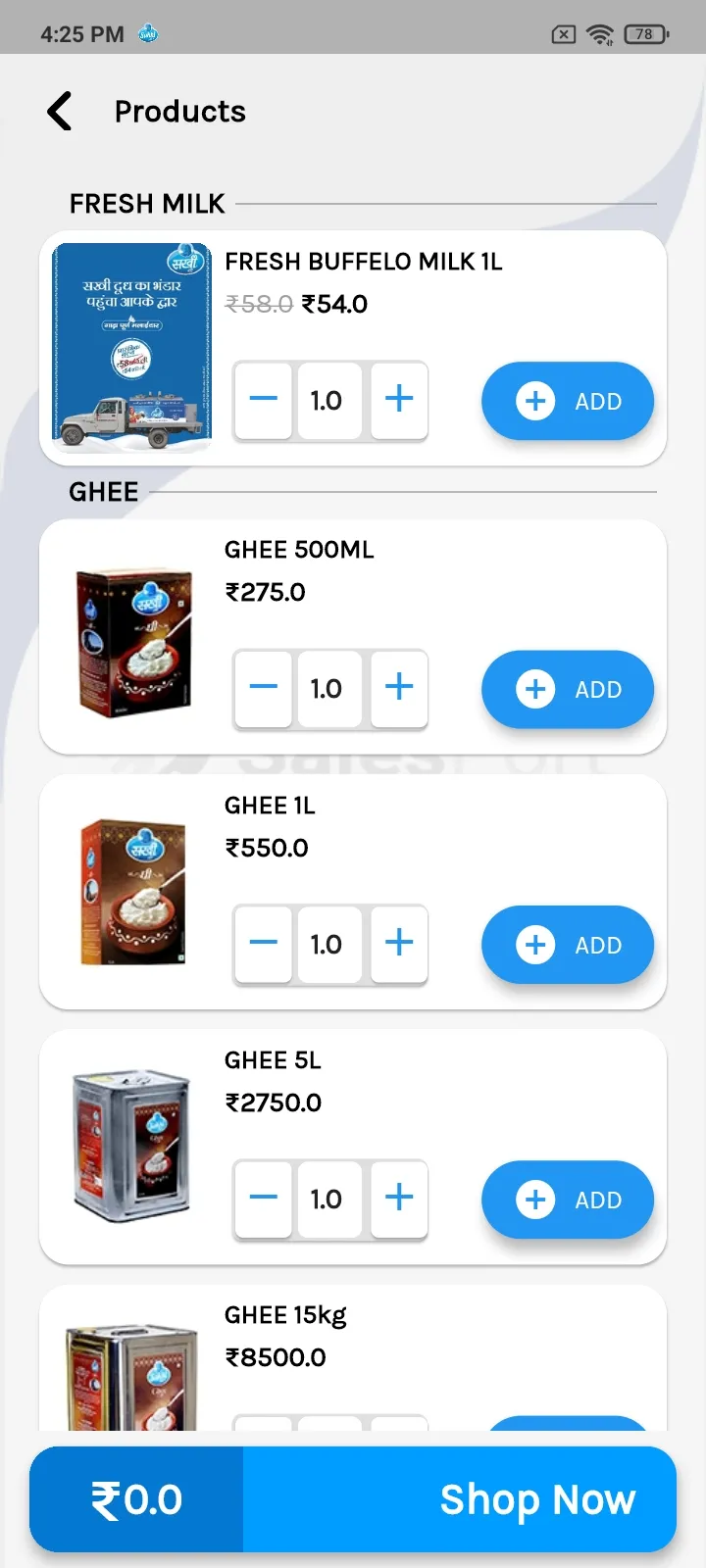Click the GHEE section header
Image resolution: width=706 pixels, height=1568 pixels.
pos(102,491)
